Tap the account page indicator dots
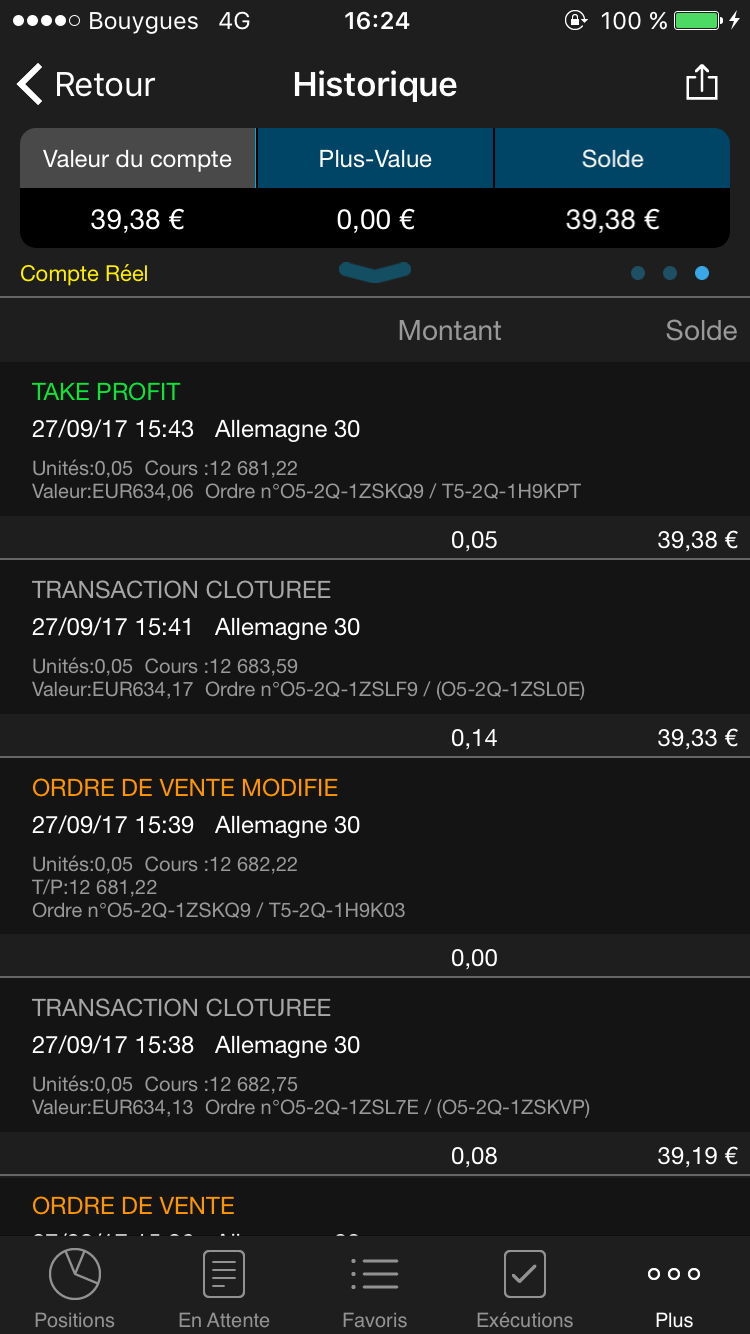The width and height of the screenshot is (750, 1334). (670, 273)
